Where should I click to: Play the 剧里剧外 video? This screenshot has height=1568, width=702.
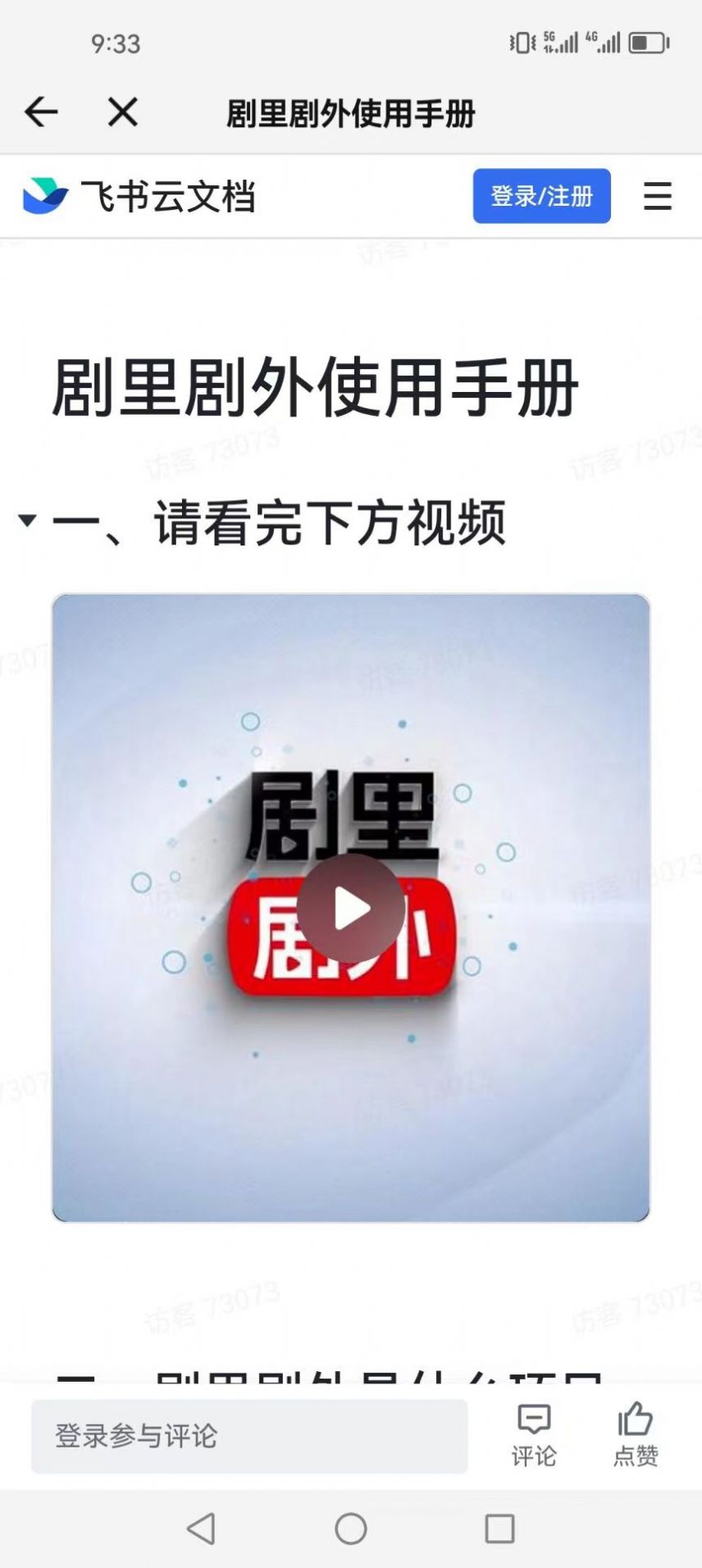[350, 909]
